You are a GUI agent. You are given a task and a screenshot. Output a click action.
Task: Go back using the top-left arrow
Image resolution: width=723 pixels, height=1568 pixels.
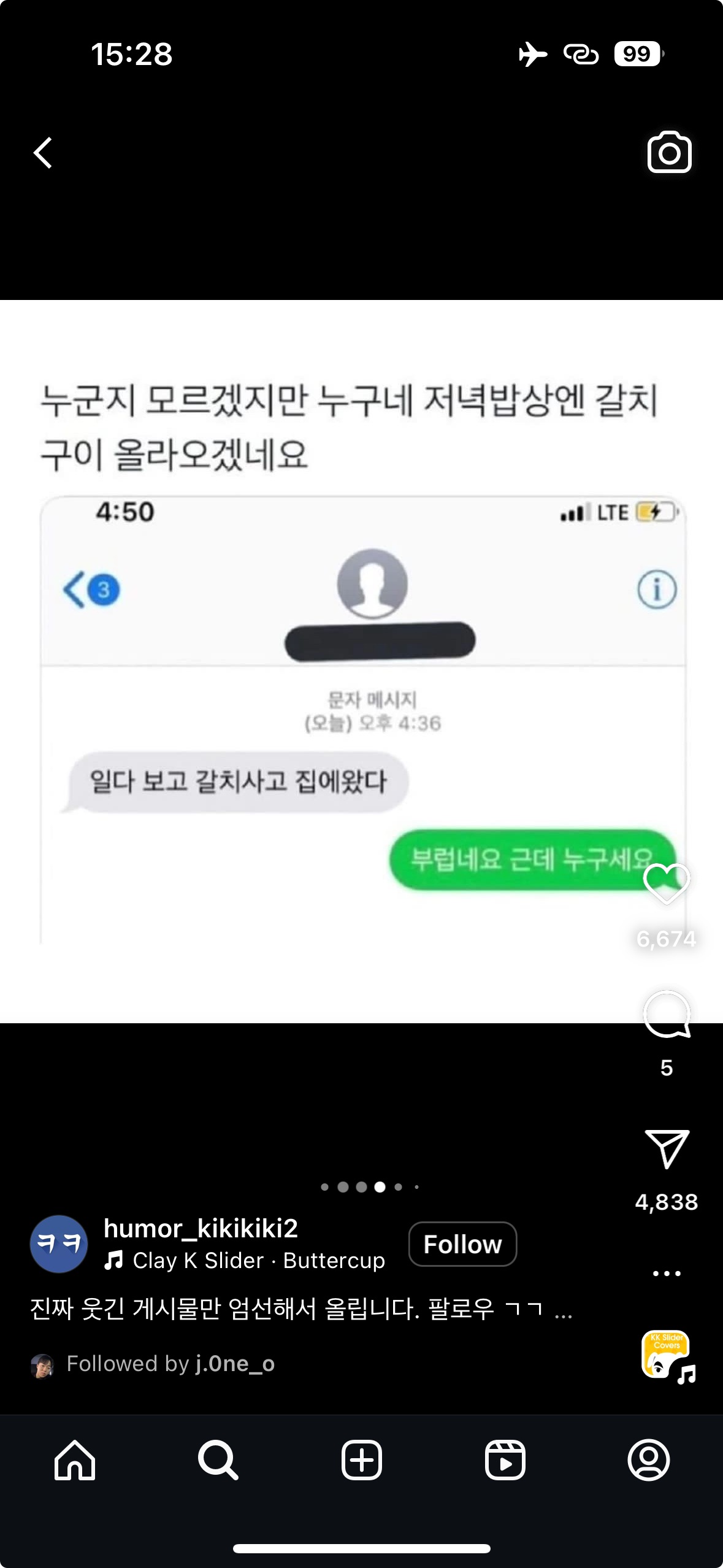(43, 153)
